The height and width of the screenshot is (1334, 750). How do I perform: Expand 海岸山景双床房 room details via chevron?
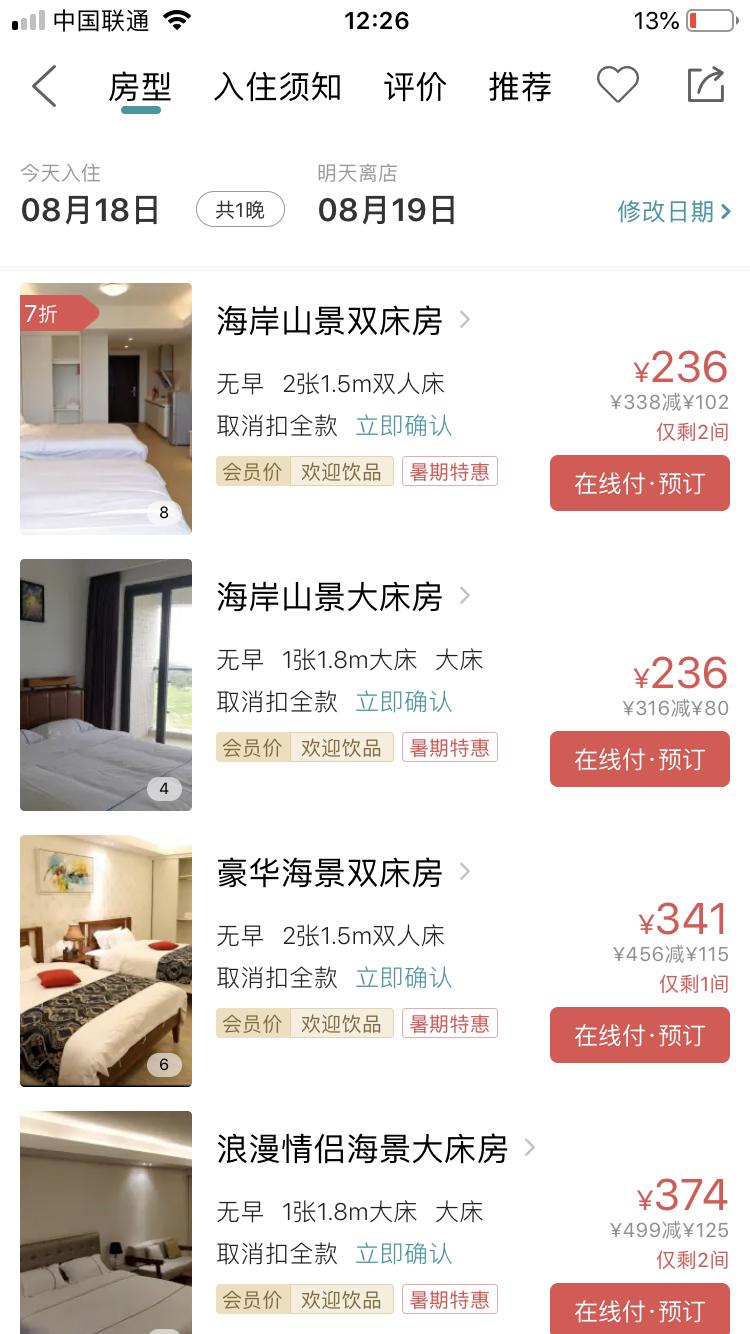click(463, 320)
